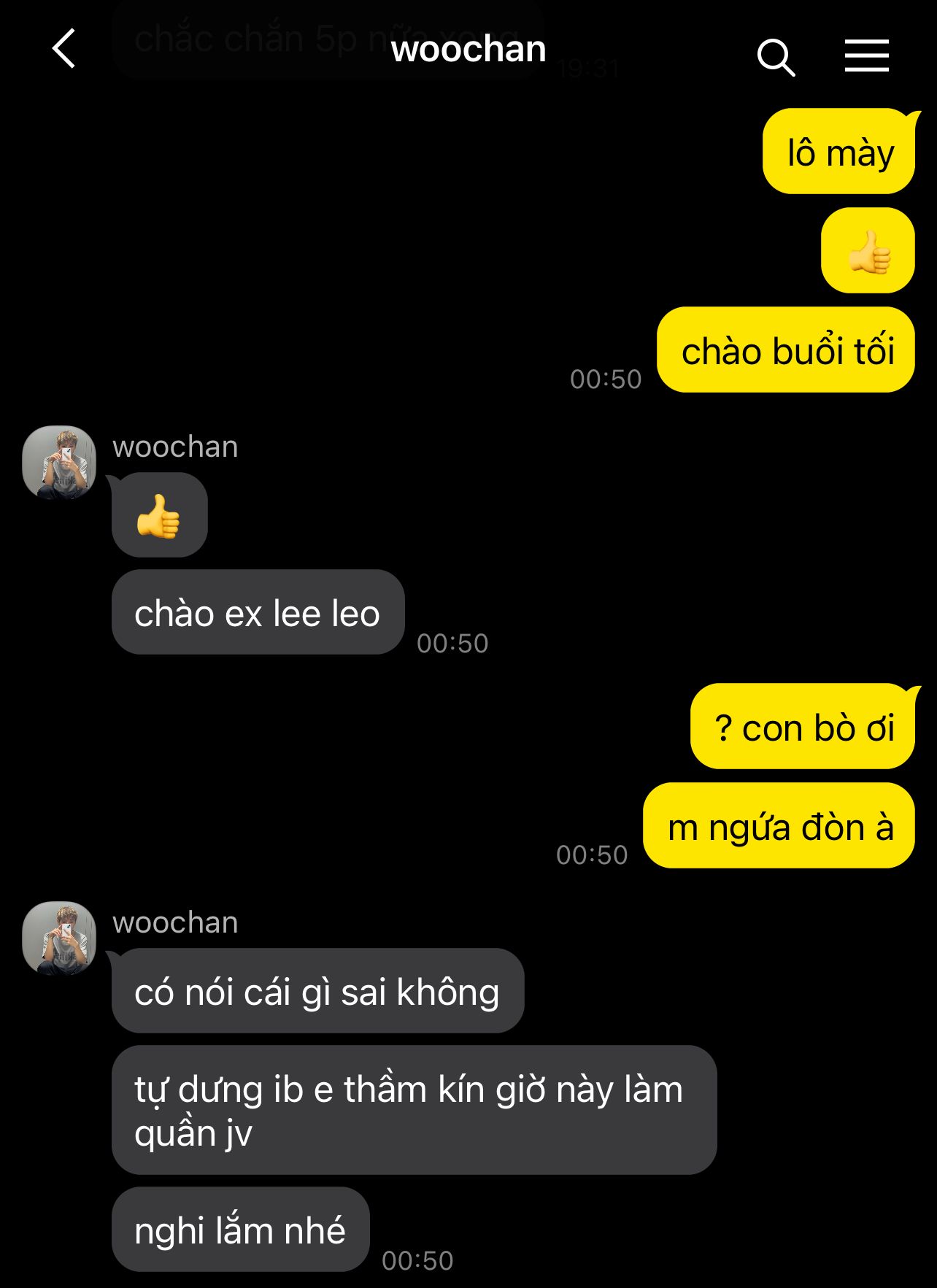Viewport: 937px width, 1288px height.
Task: Open woochan's avatar above 'chào ex lee leo'
Action: click(x=60, y=463)
